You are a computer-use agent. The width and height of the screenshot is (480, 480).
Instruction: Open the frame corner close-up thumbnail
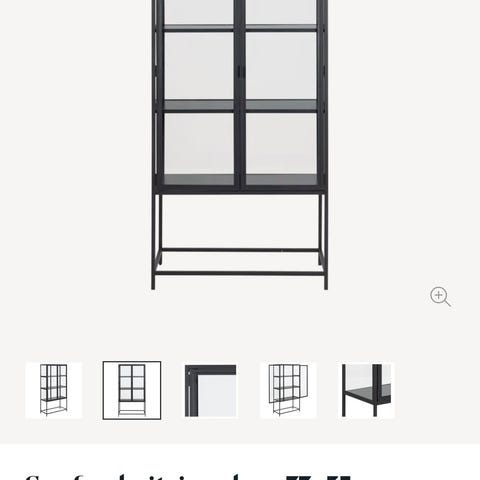tap(210, 390)
